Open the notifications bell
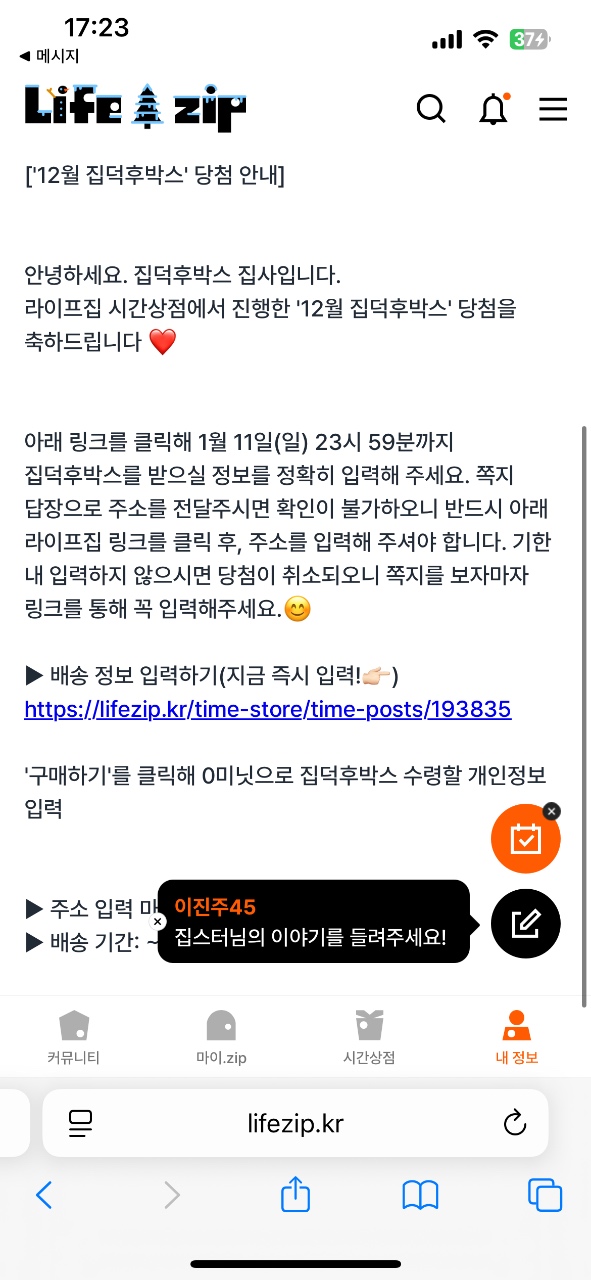591x1280 pixels. tap(493, 109)
